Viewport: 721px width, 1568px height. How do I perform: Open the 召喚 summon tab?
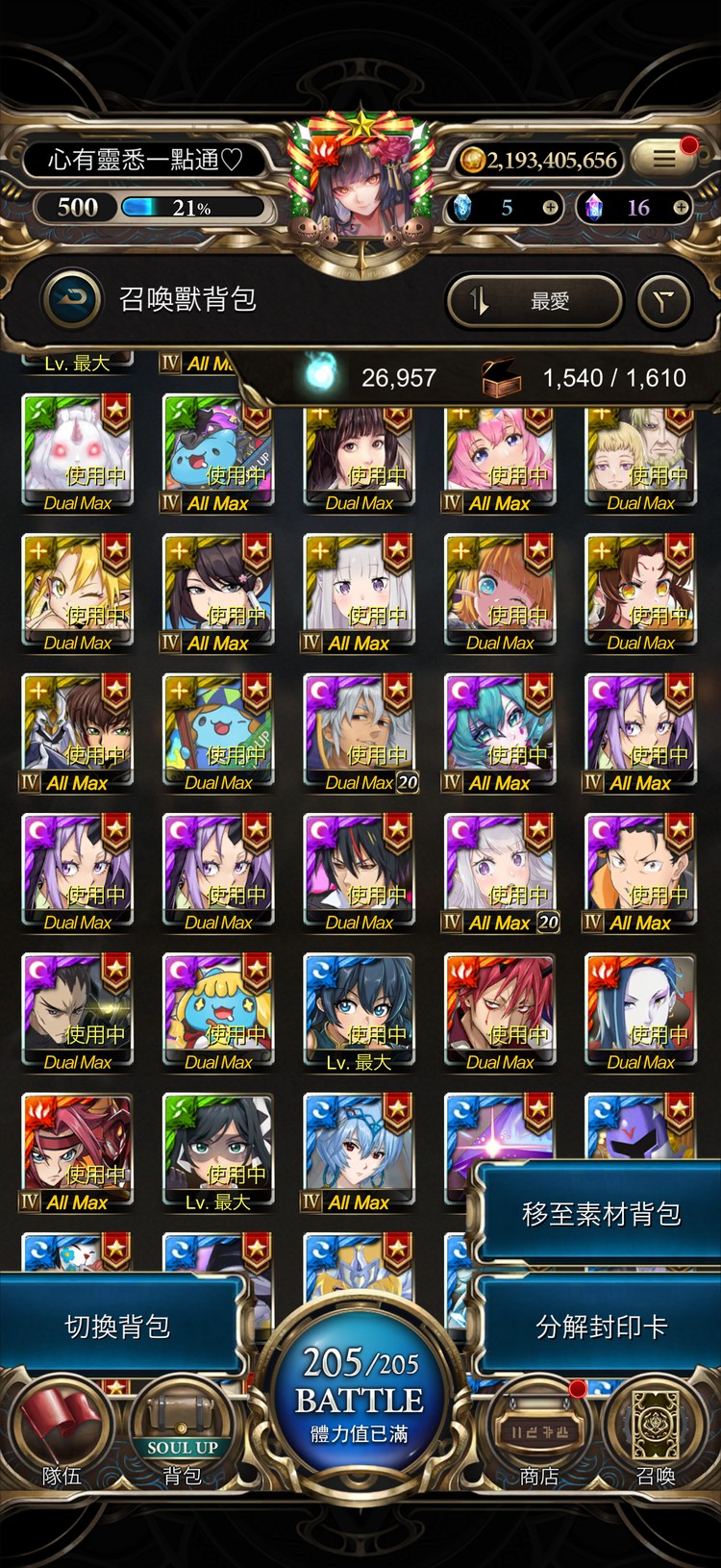656,1433
